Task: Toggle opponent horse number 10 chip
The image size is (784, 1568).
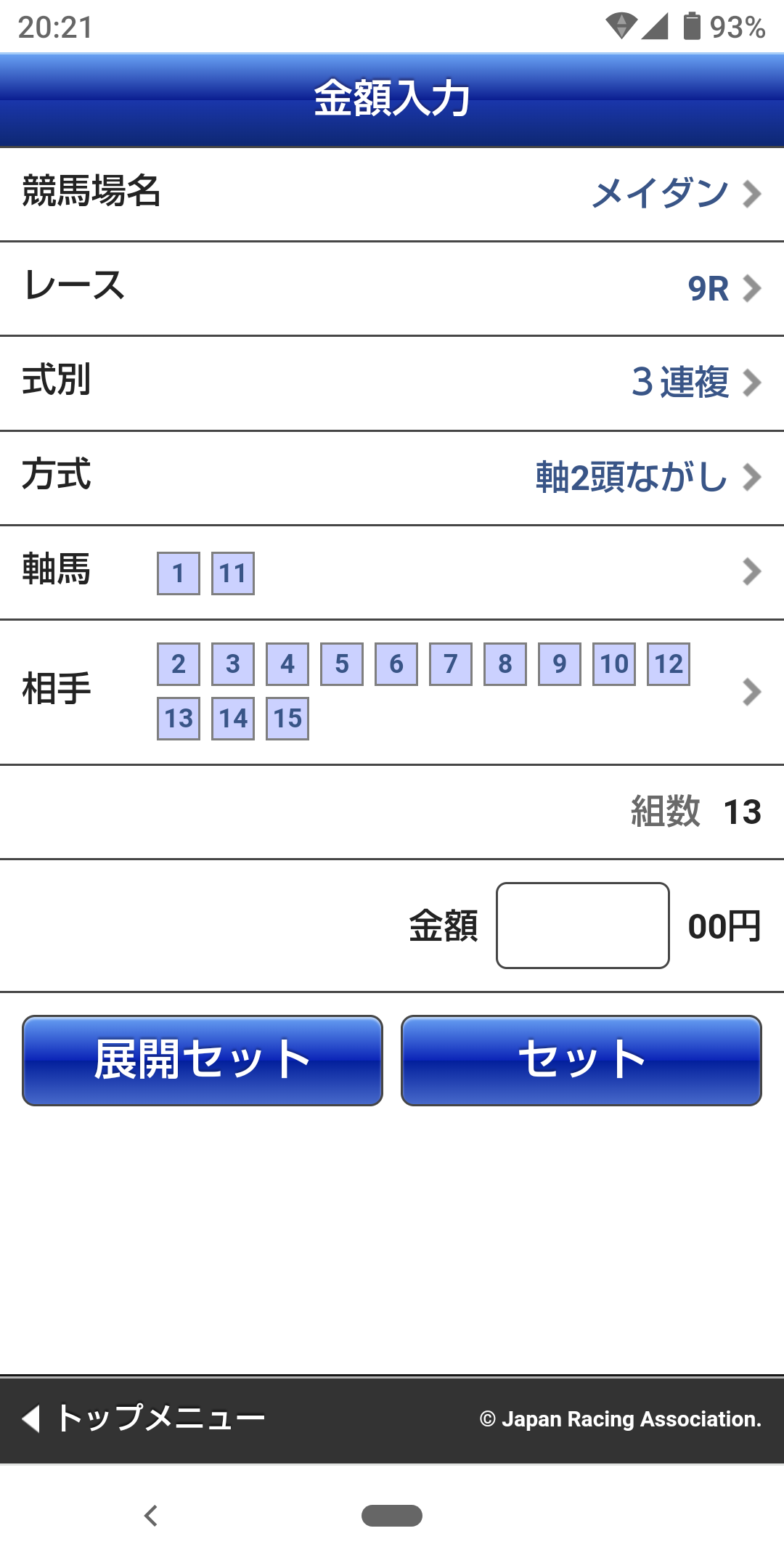Action: (x=613, y=663)
